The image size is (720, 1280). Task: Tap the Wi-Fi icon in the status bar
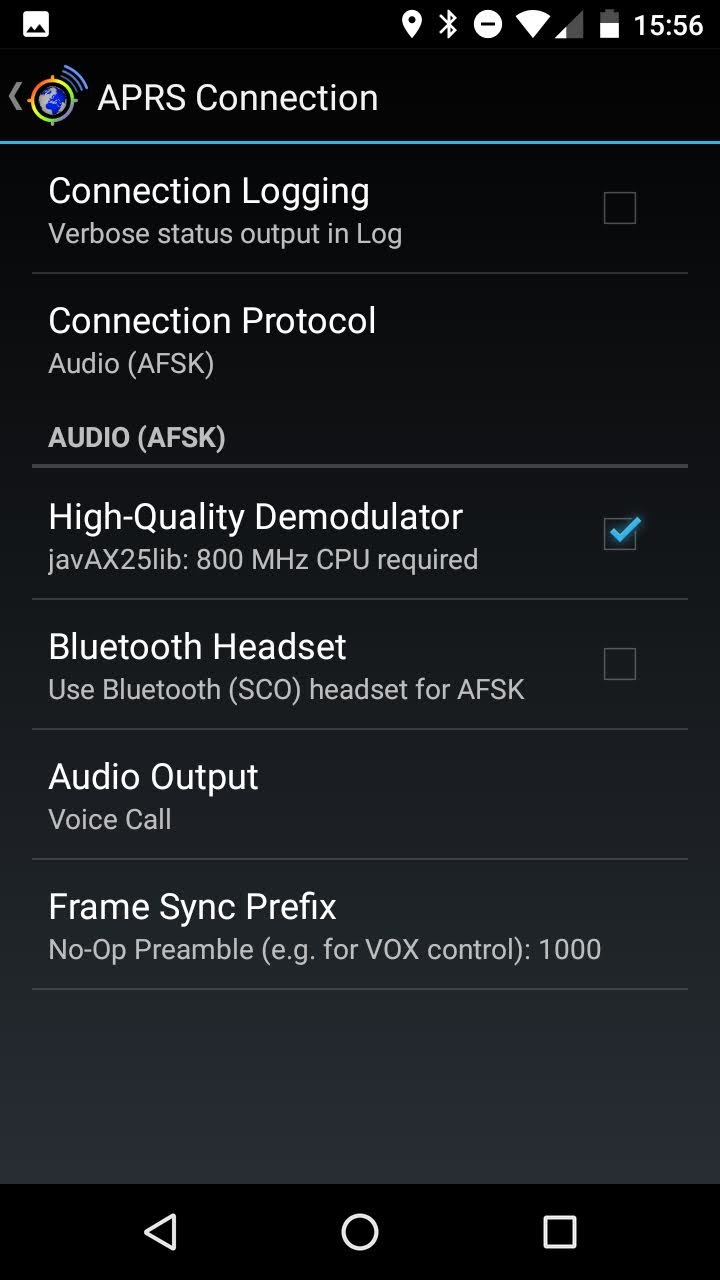point(535,24)
